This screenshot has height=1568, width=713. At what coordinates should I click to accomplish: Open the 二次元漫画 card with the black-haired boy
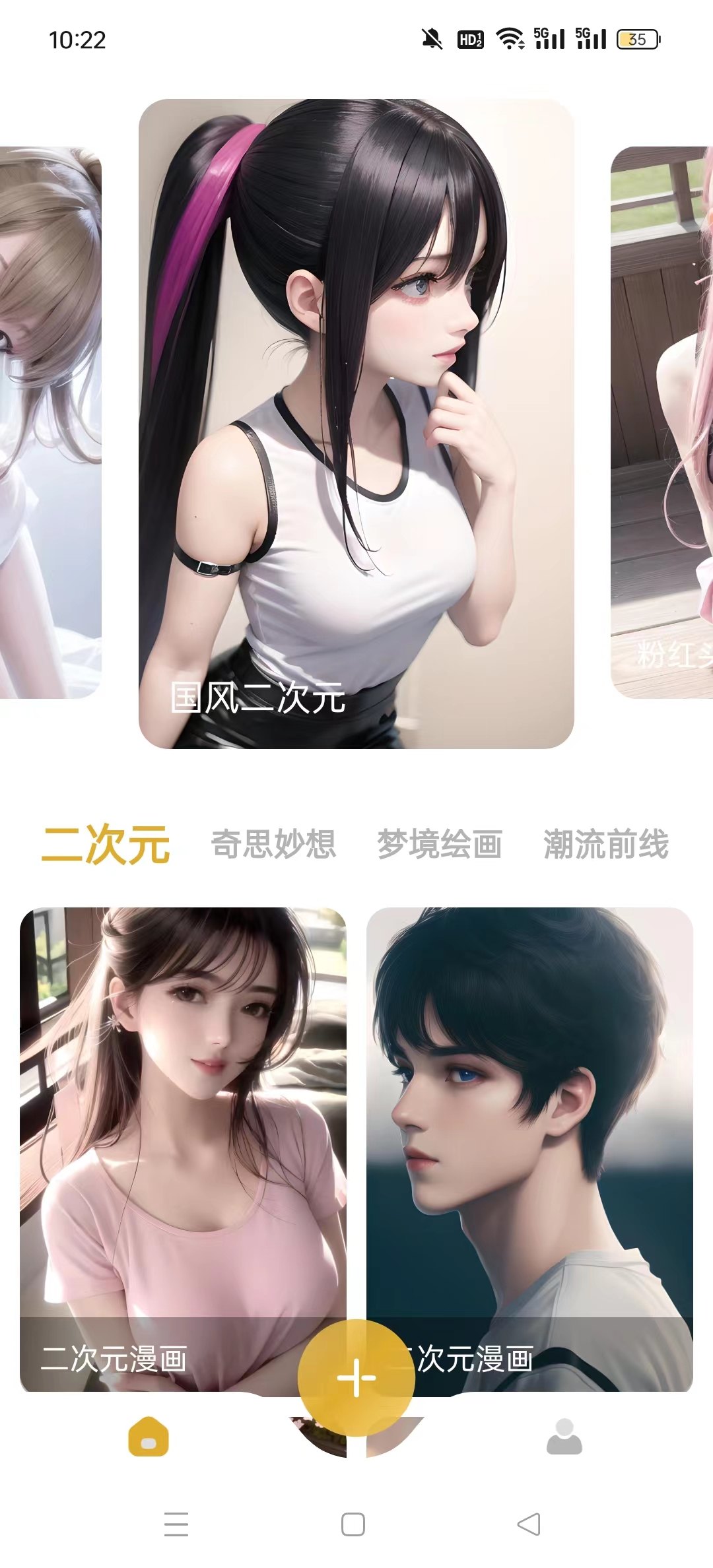pos(529,1122)
